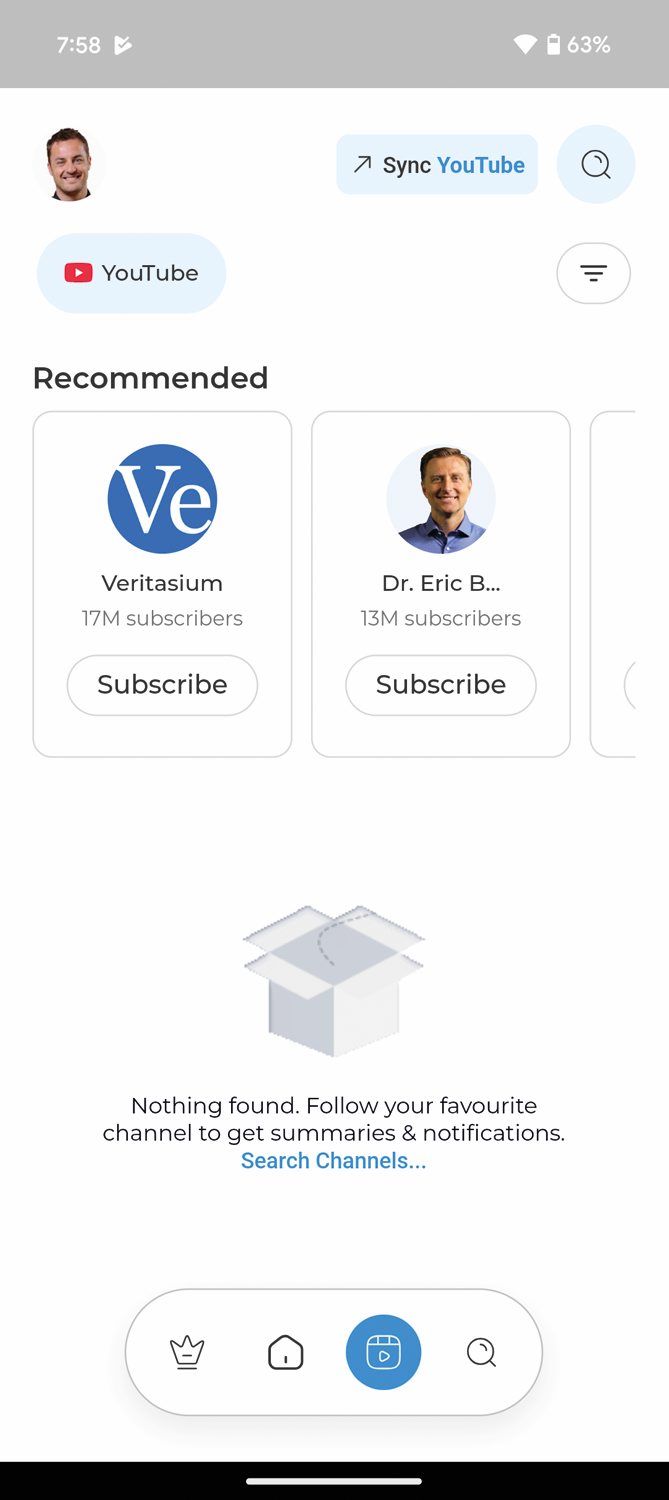Follow the Search Channels... link
The height and width of the screenshot is (1500, 669).
(x=333, y=1161)
